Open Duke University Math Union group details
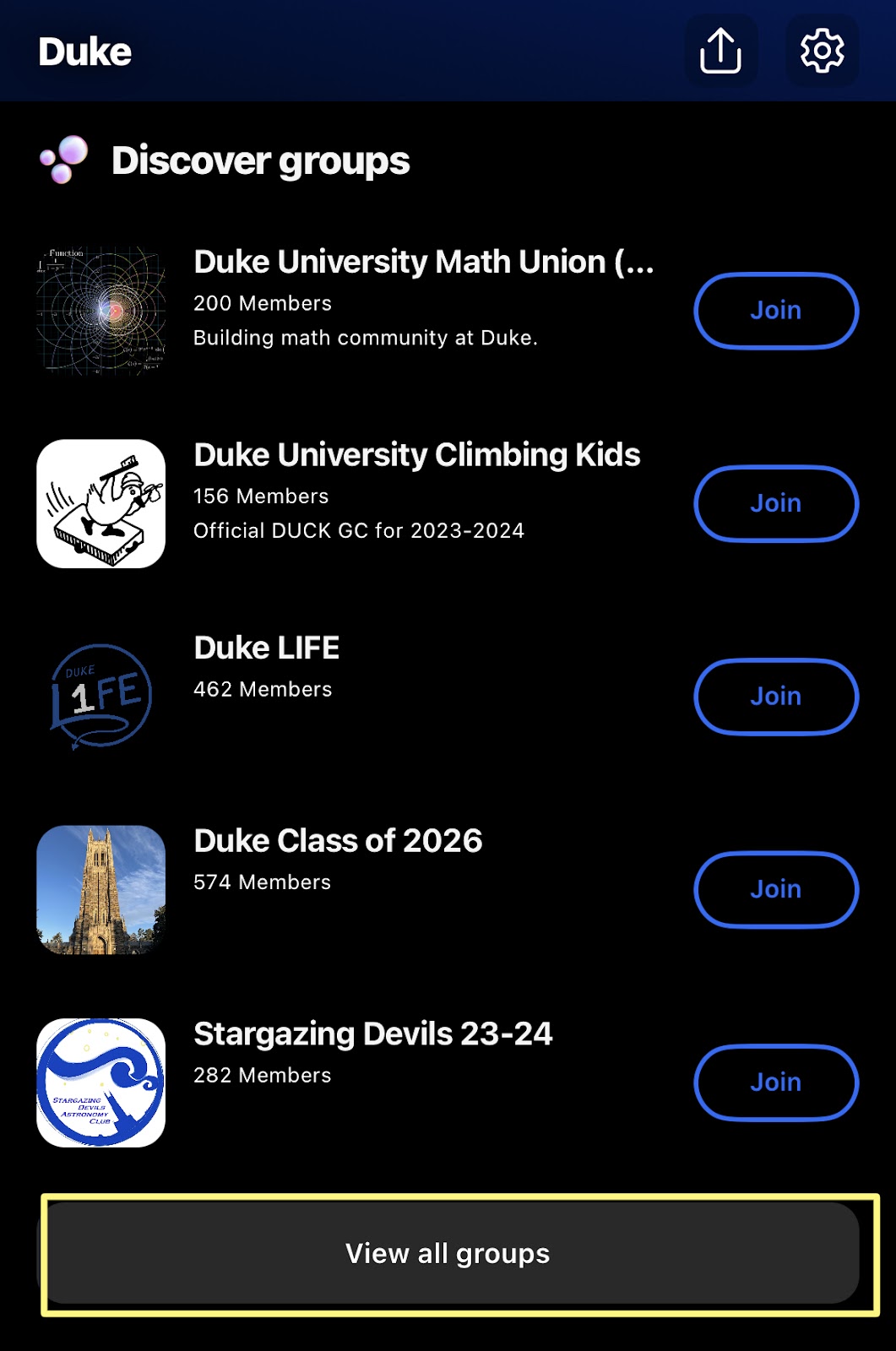The image size is (896, 1351). click(422, 263)
